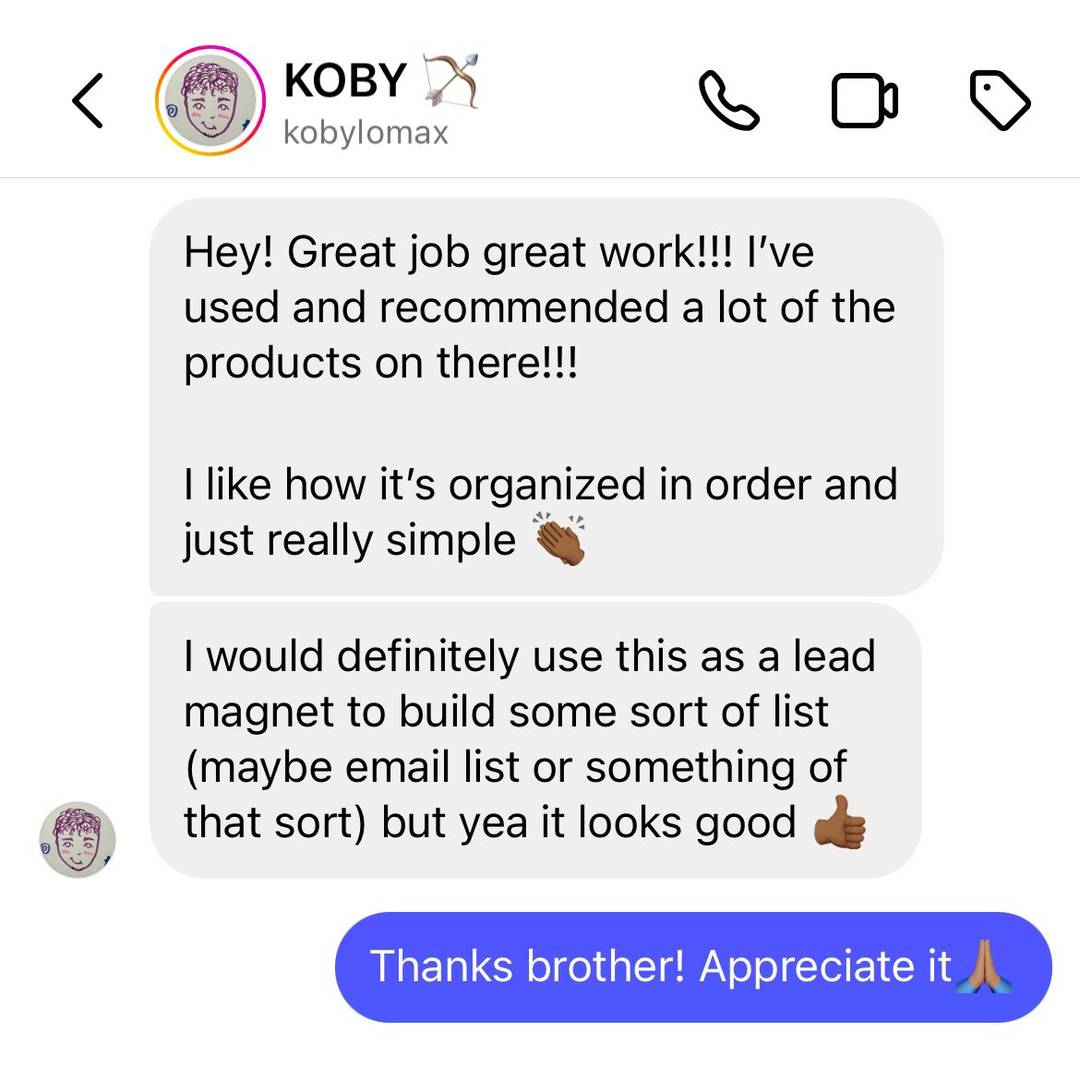Start a video call with Koby
Screen dimensions: 1080x1080
point(865,101)
